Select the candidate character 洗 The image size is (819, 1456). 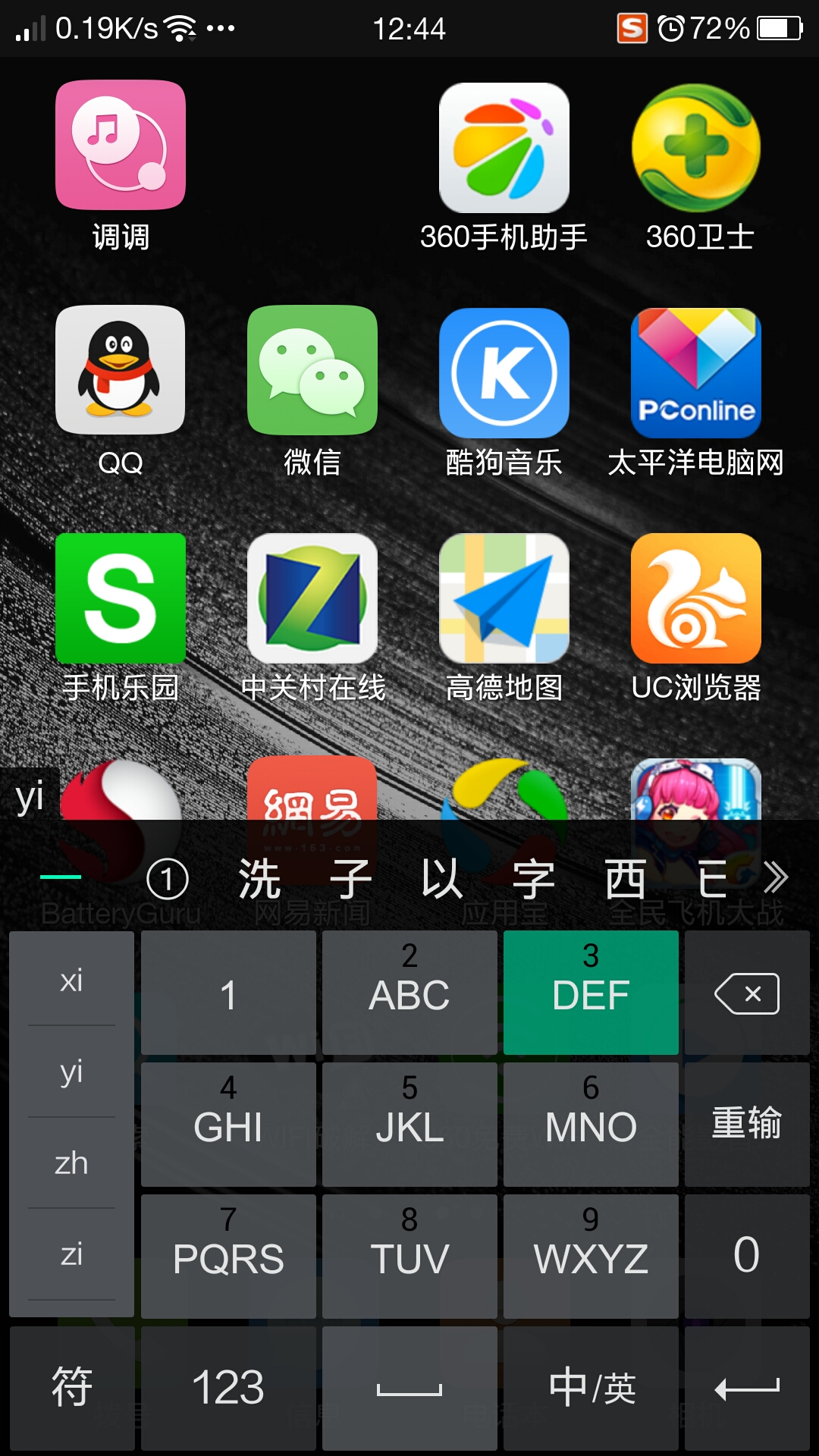pos(259,880)
